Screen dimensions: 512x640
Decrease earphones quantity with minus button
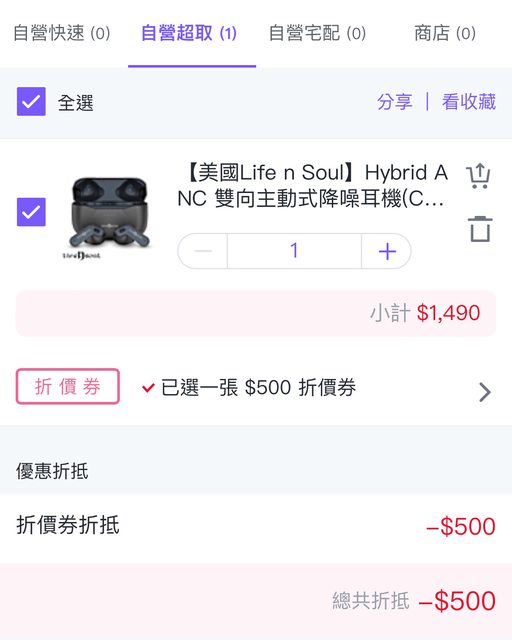tap(203, 251)
